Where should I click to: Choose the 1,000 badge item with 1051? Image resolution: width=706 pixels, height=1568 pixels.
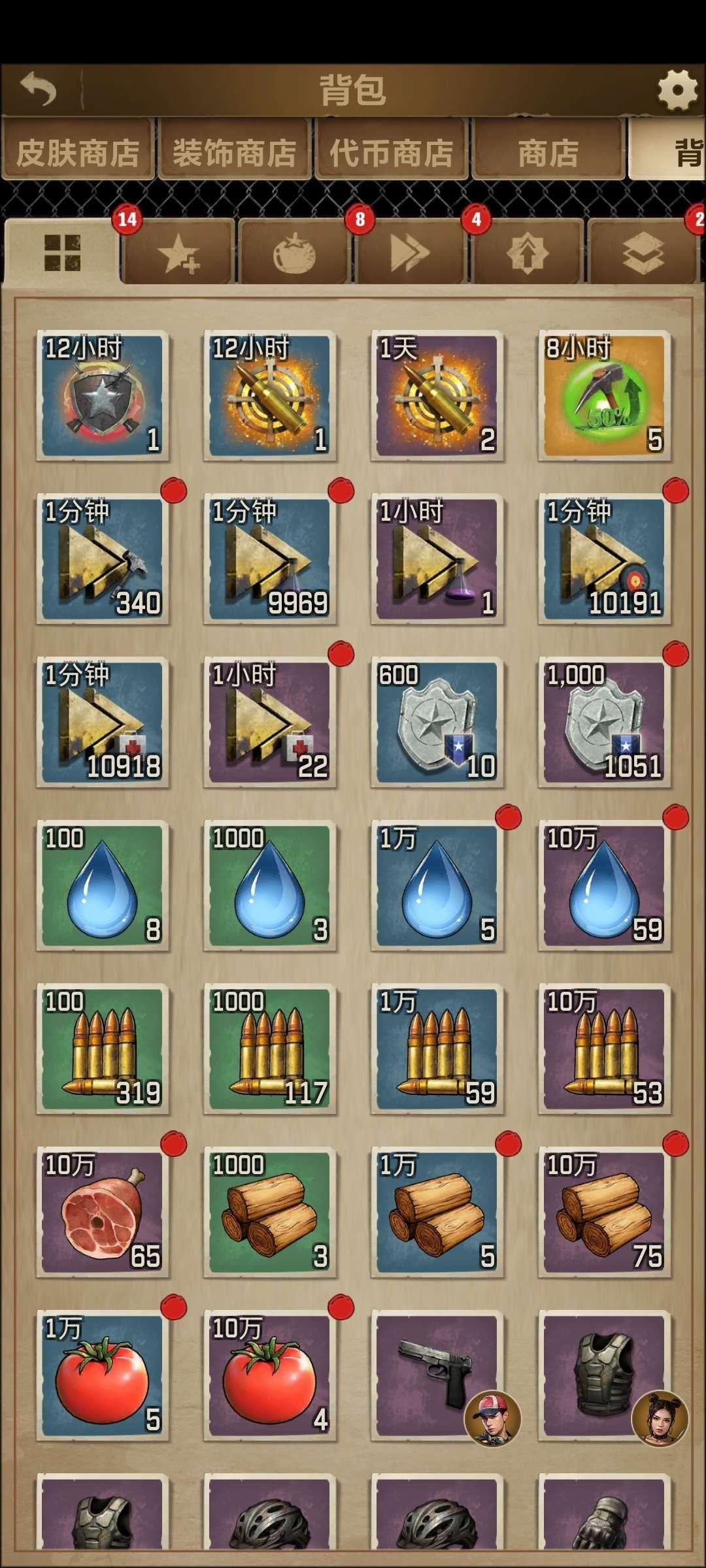605,723
